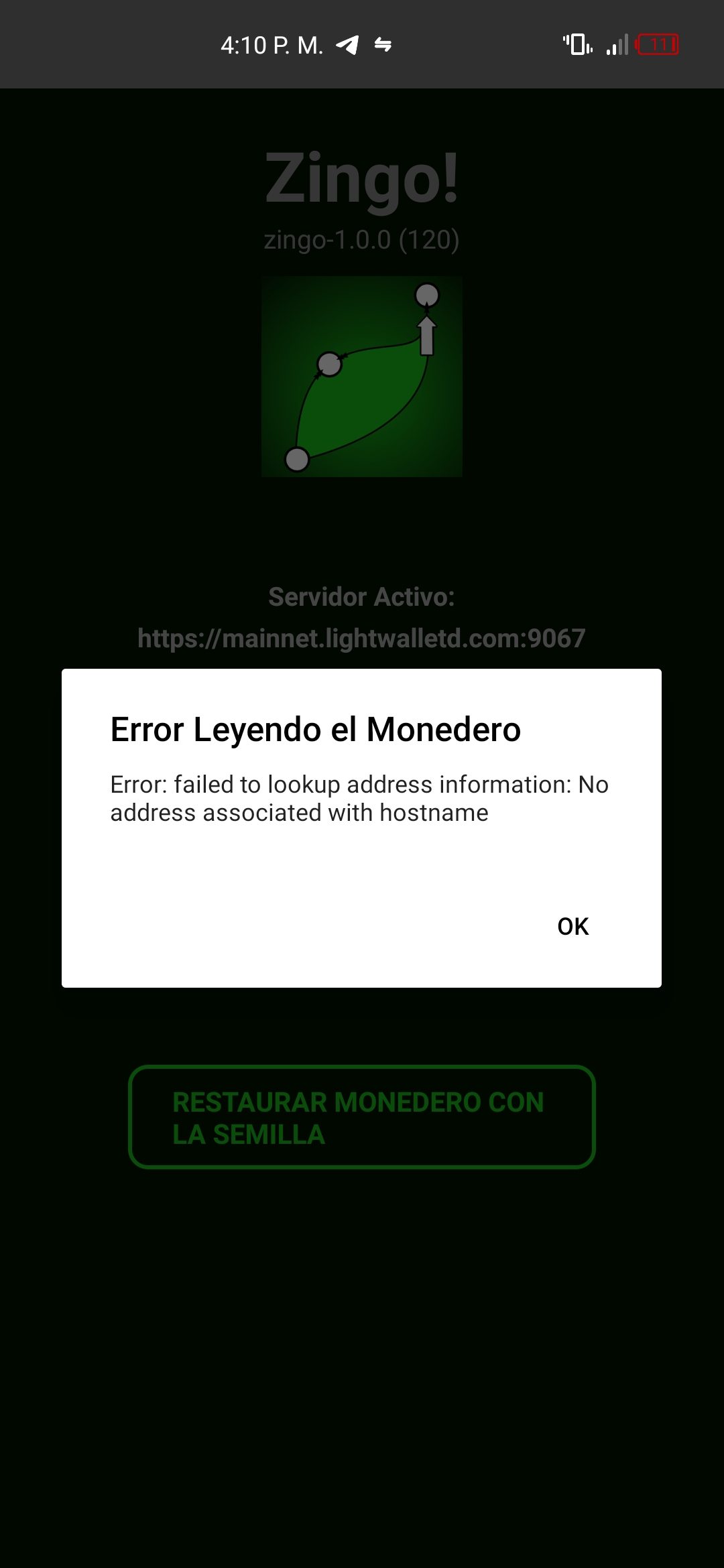Tap Restaurar Monedero con la Semilla
This screenshot has height=1568, width=724.
point(361,1118)
